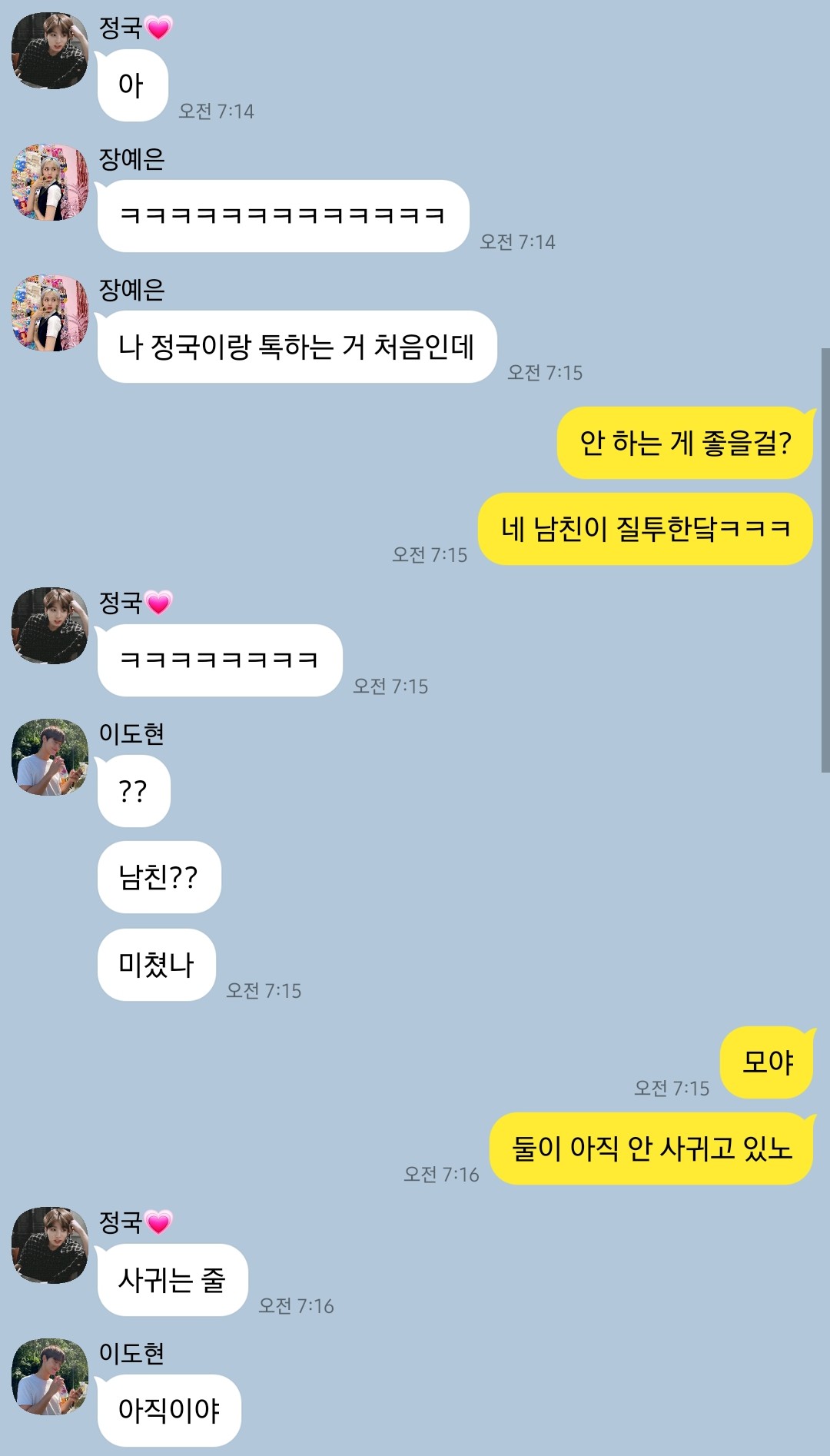Image resolution: width=830 pixels, height=1456 pixels.
Task: Open 정국's profile photo next to '아' message
Action: coord(50,51)
